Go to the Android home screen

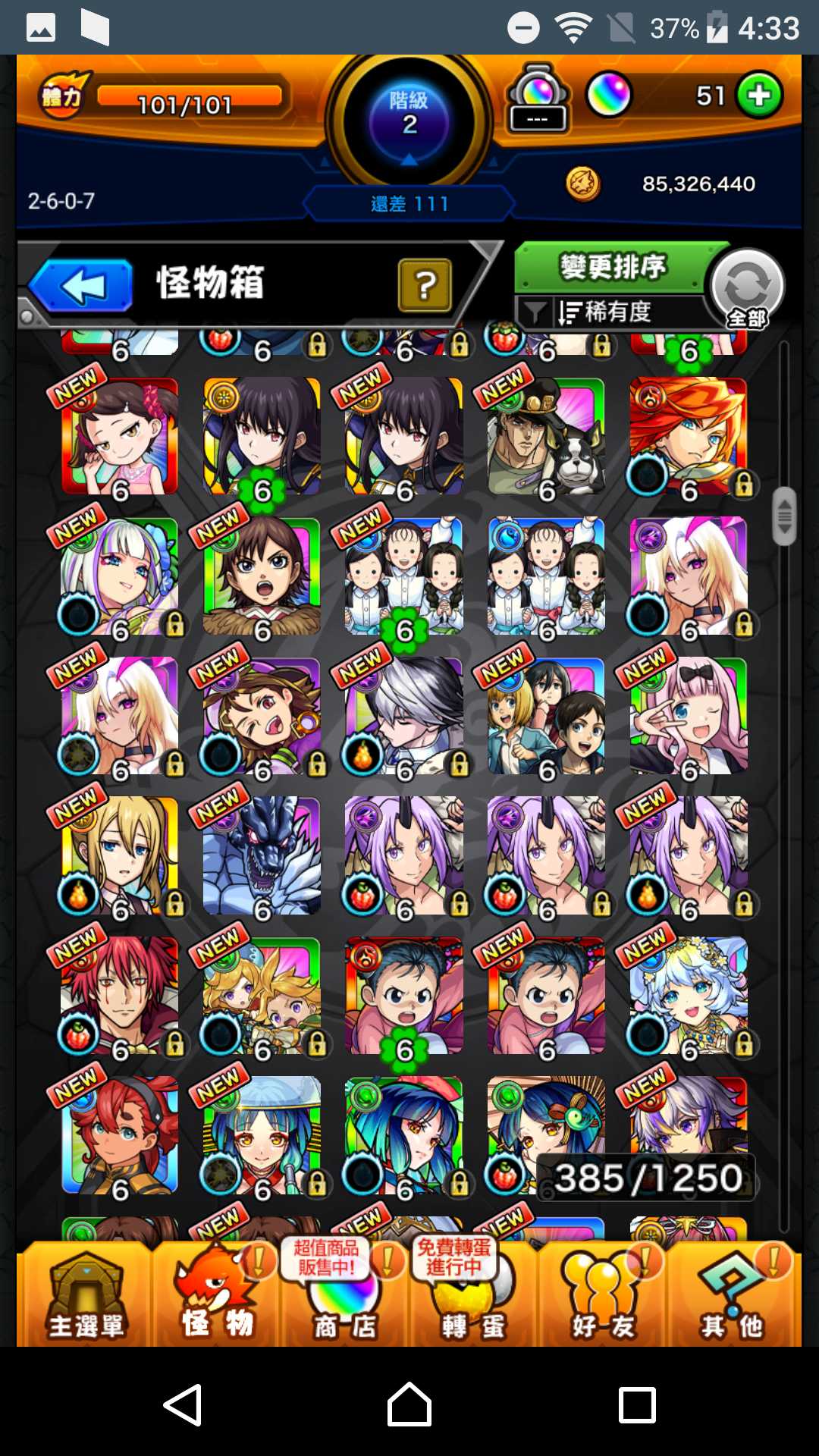point(409,1404)
